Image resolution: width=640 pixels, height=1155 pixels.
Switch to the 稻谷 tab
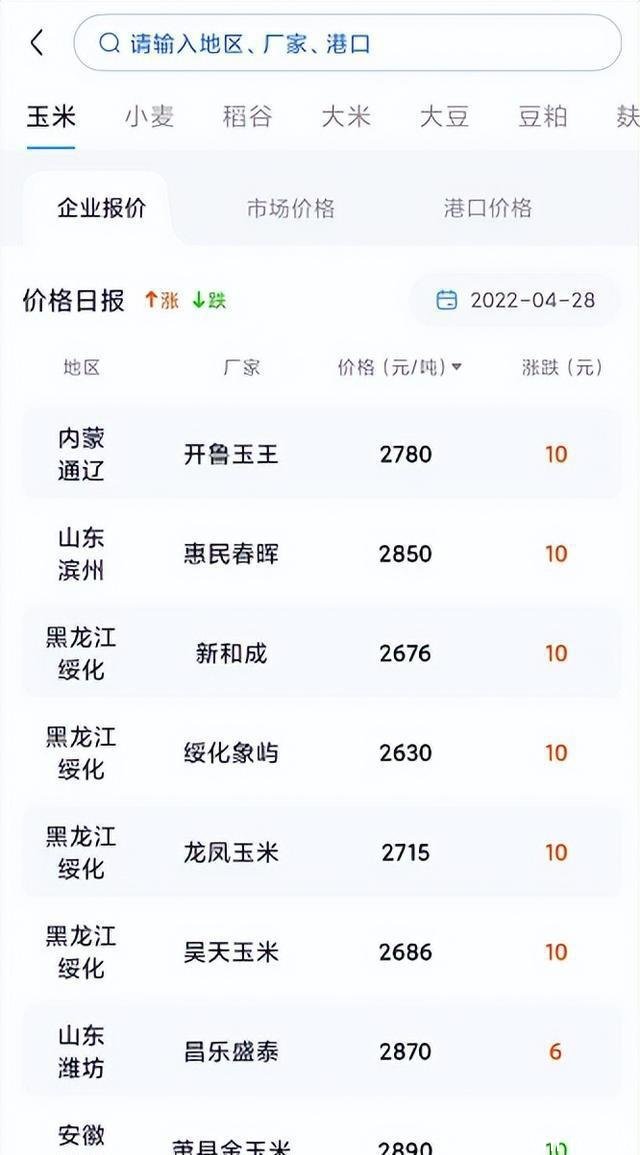pos(247,116)
